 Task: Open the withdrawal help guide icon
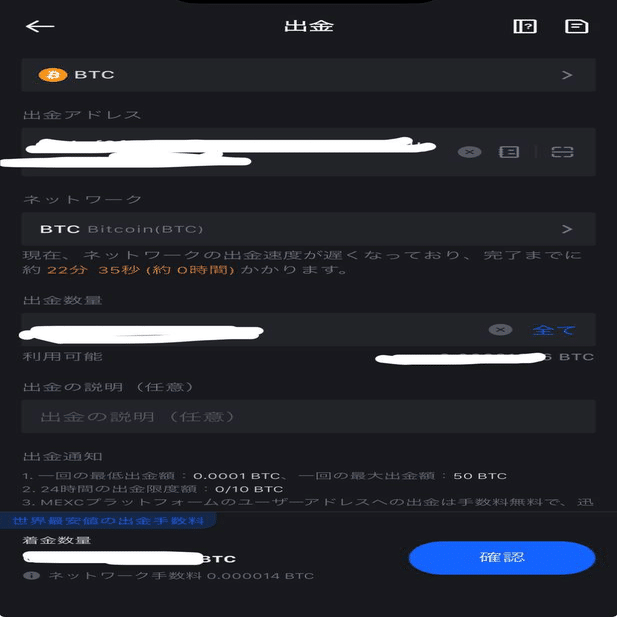pyautogui.click(x=525, y=26)
